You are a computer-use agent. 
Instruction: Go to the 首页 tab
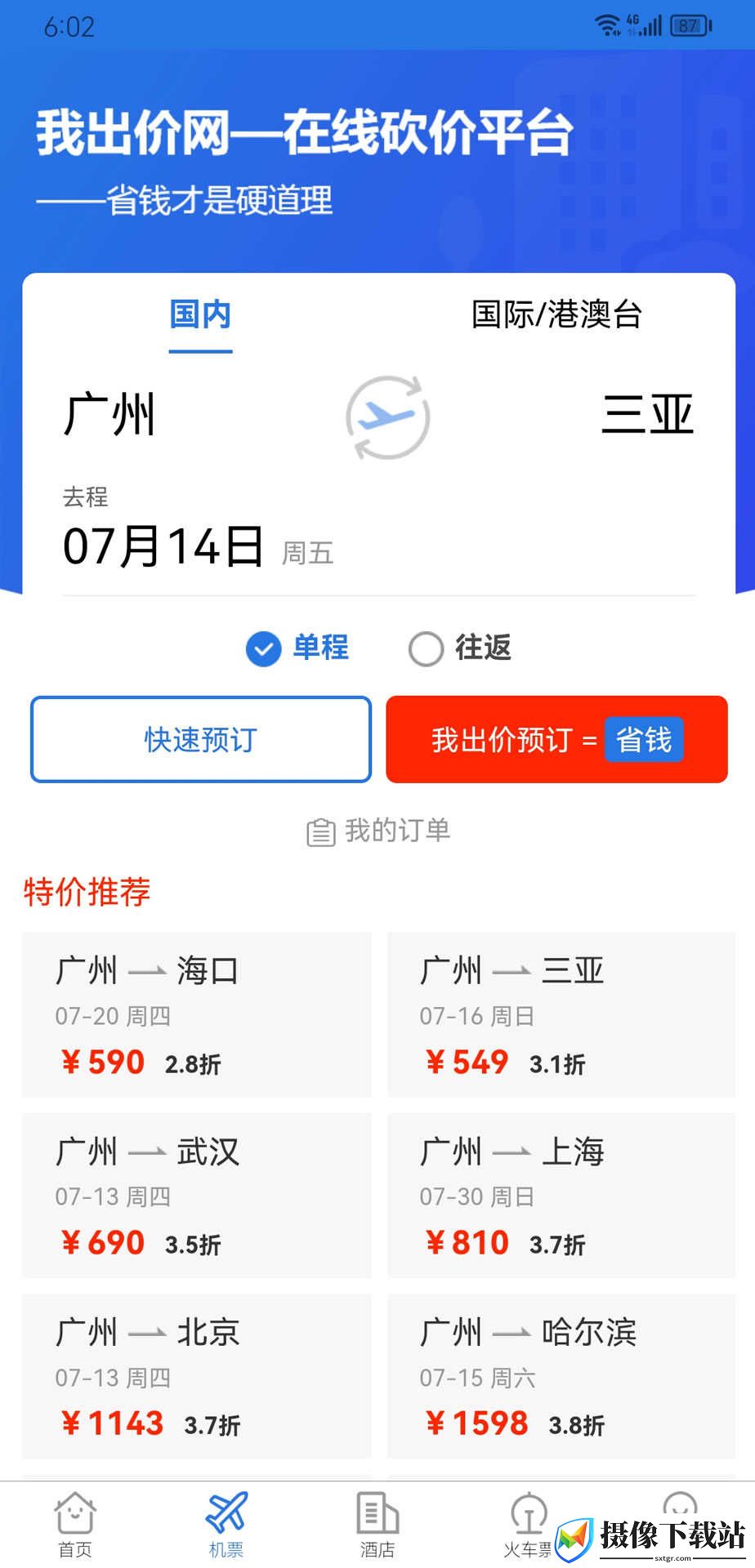pos(75,1525)
